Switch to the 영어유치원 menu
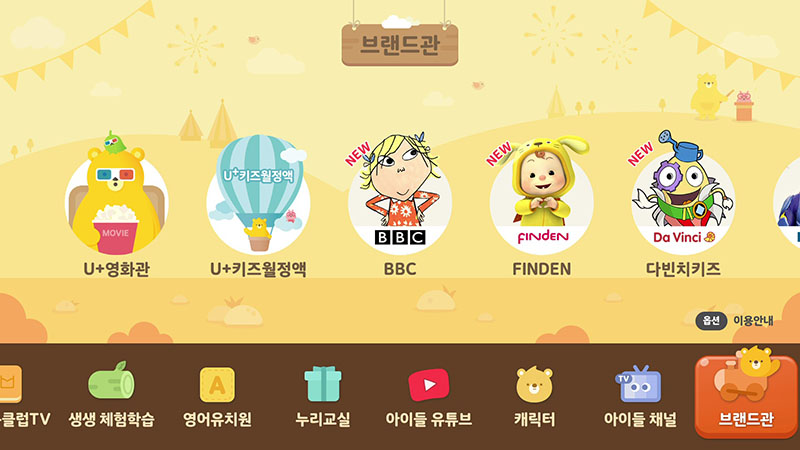Viewport: 800px width, 450px height. (x=217, y=397)
